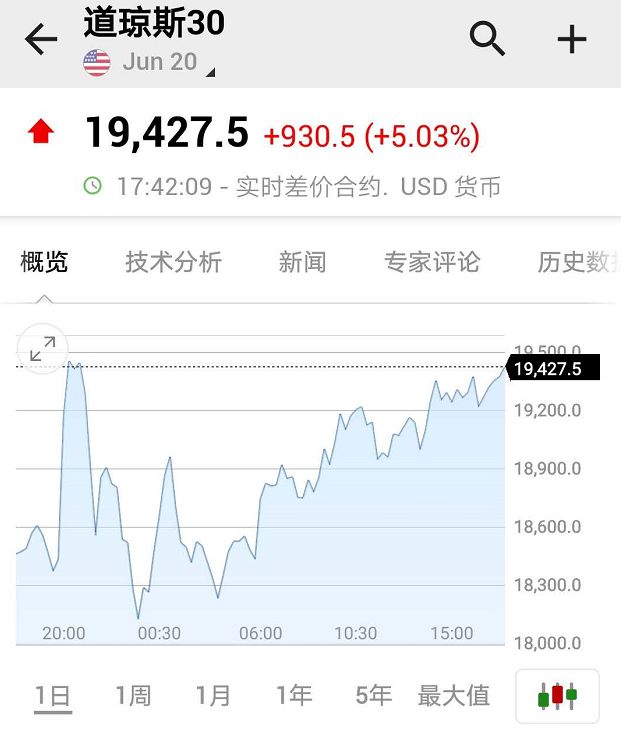Open the 新闻 tab
The width and height of the screenshot is (621, 735).
[302, 262]
